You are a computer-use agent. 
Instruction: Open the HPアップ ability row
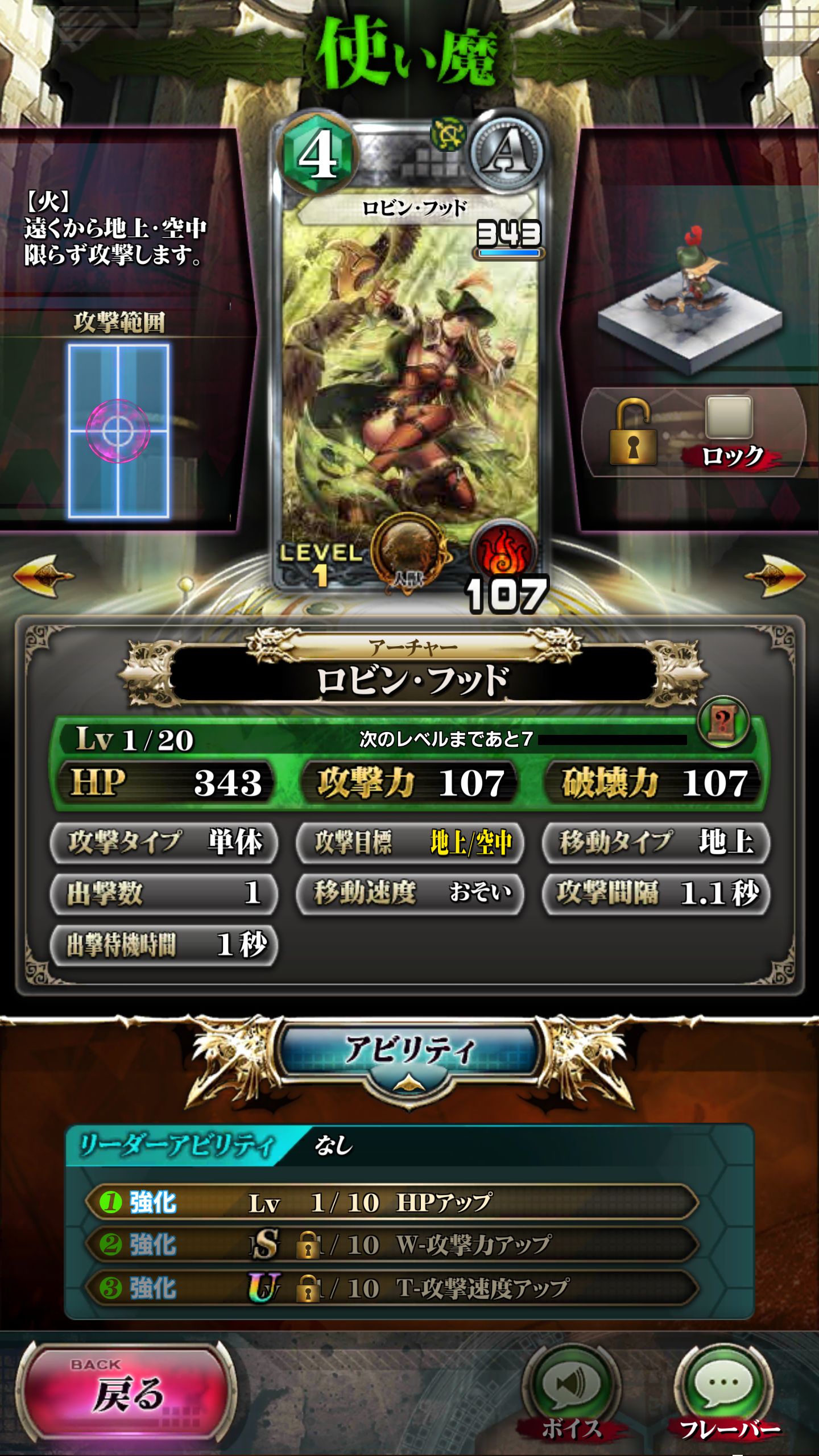pos(392,1202)
